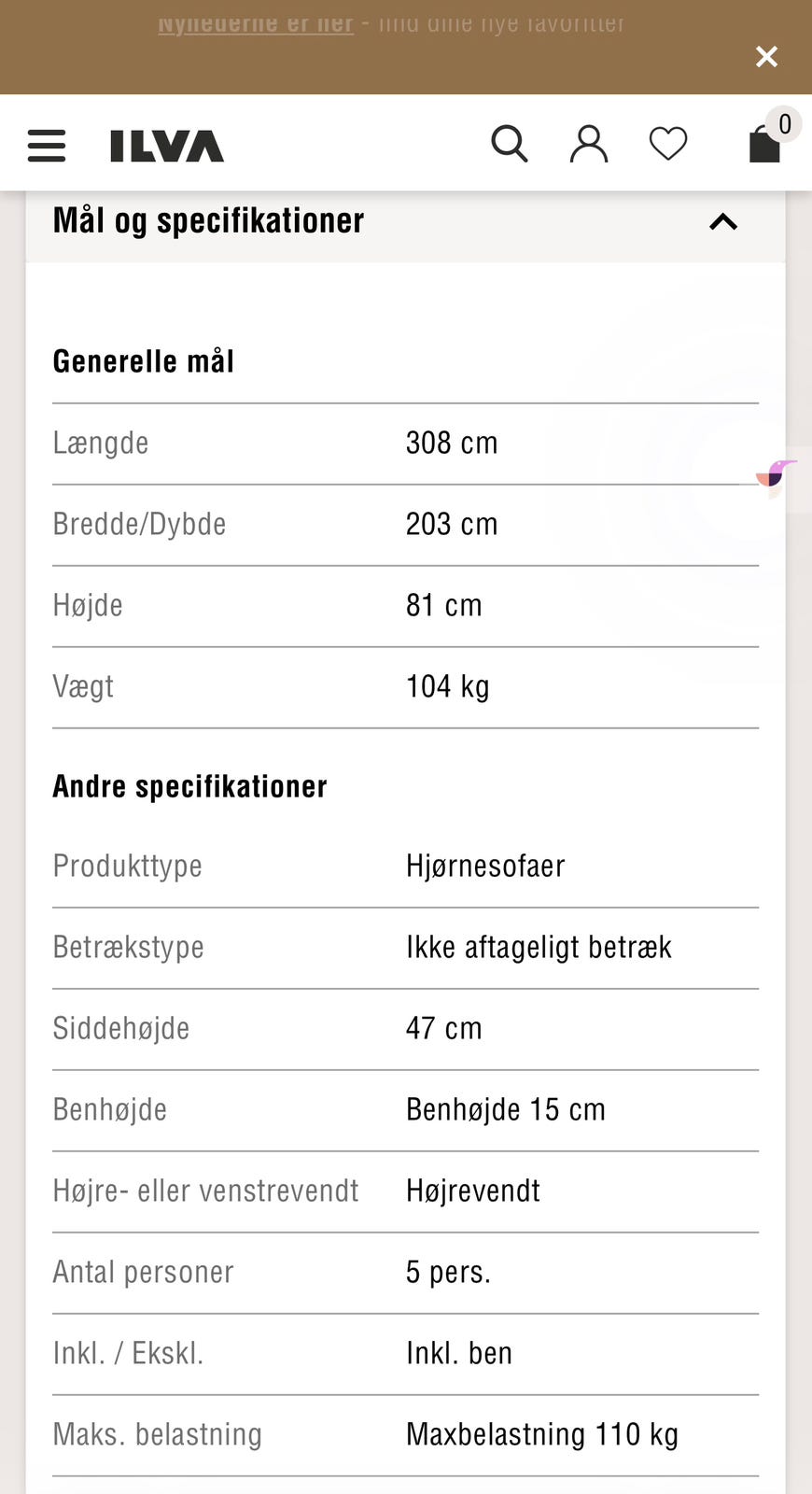Click the Siddehøjde 47 cm value
Image resolution: width=812 pixels, height=1494 pixels.
tap(443, 1028)
